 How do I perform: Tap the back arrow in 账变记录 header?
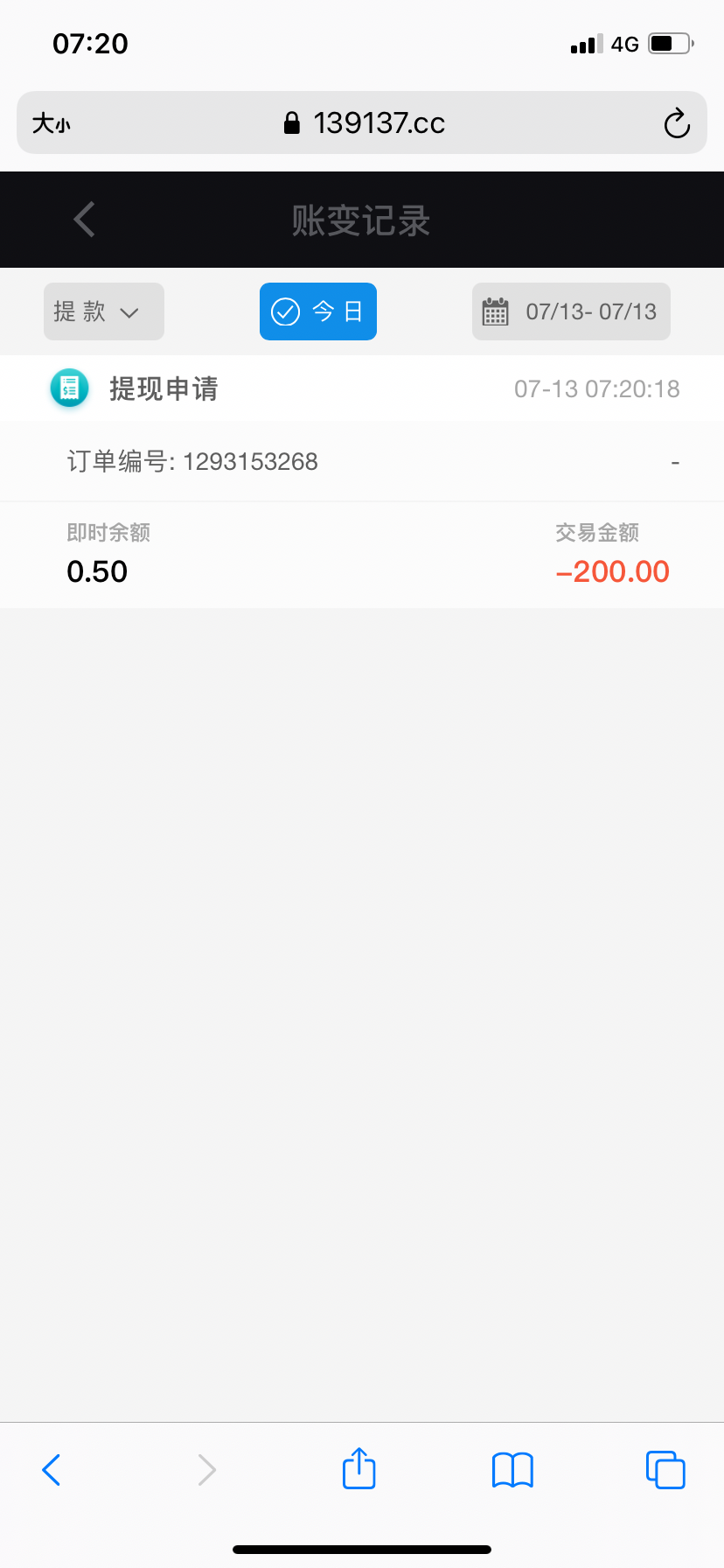[83, 220]
